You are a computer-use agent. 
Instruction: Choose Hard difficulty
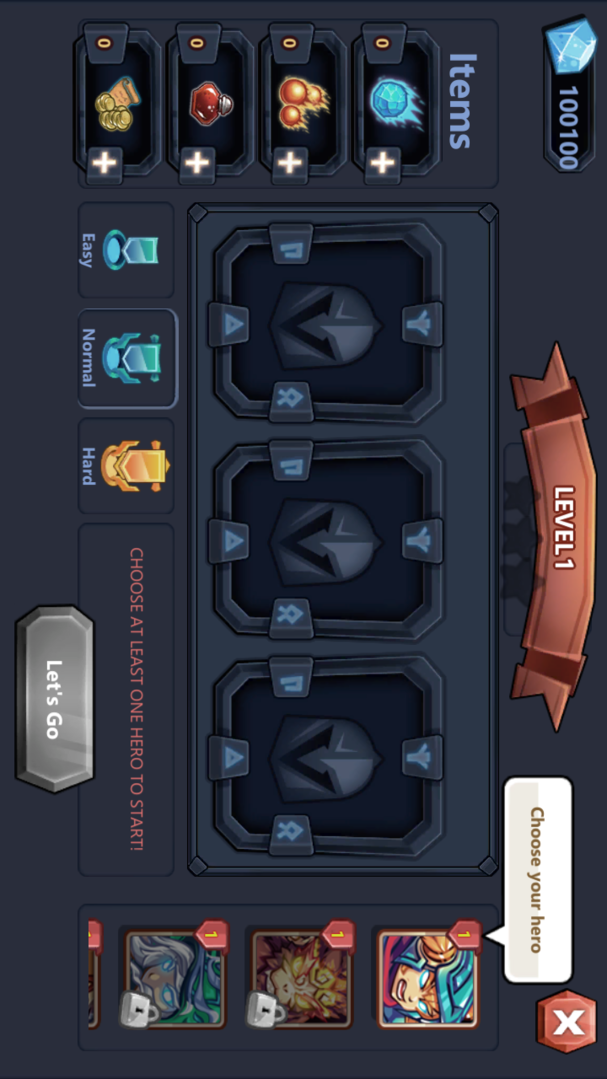[x=125, y=465]
